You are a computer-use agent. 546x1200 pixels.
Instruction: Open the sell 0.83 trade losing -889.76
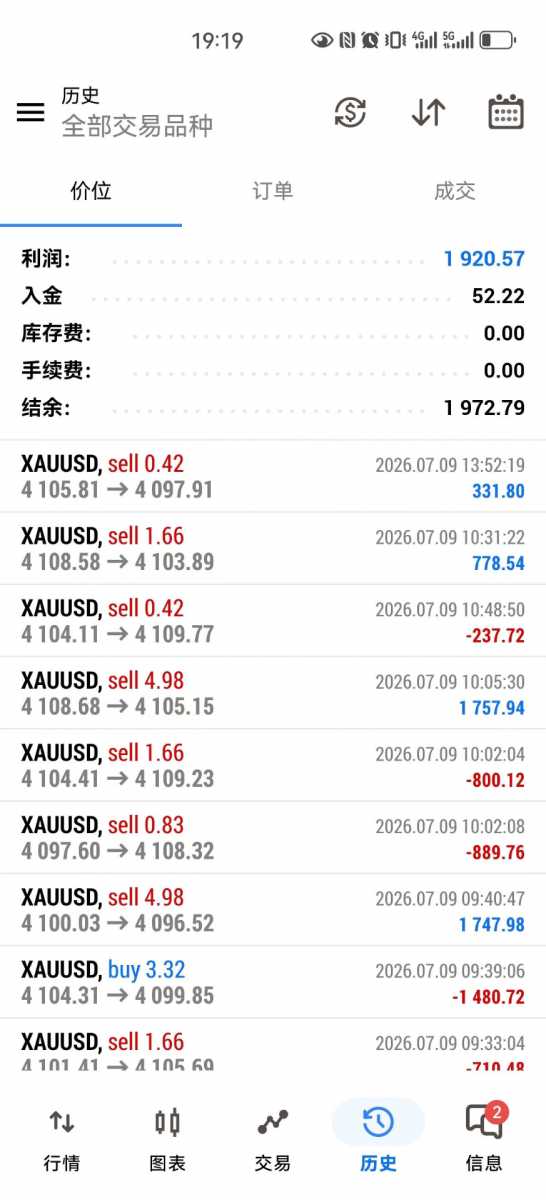[273, 838]
